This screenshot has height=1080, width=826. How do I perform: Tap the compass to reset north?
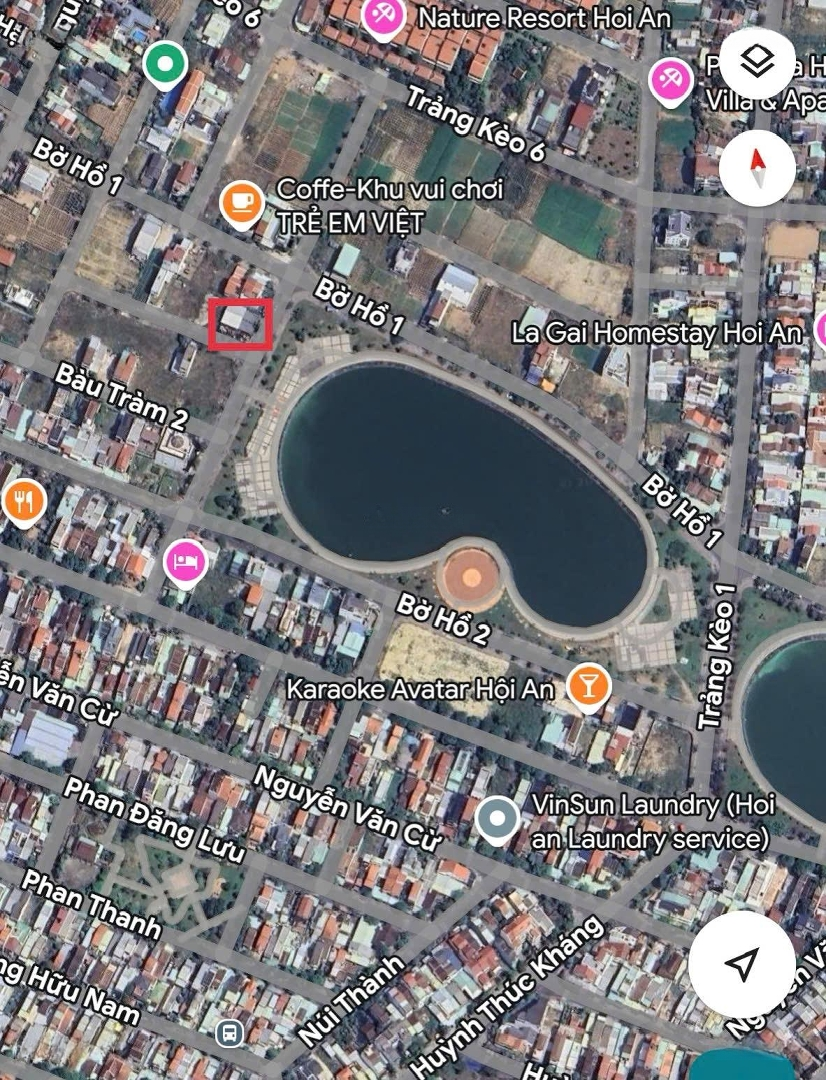pos(758,166)
